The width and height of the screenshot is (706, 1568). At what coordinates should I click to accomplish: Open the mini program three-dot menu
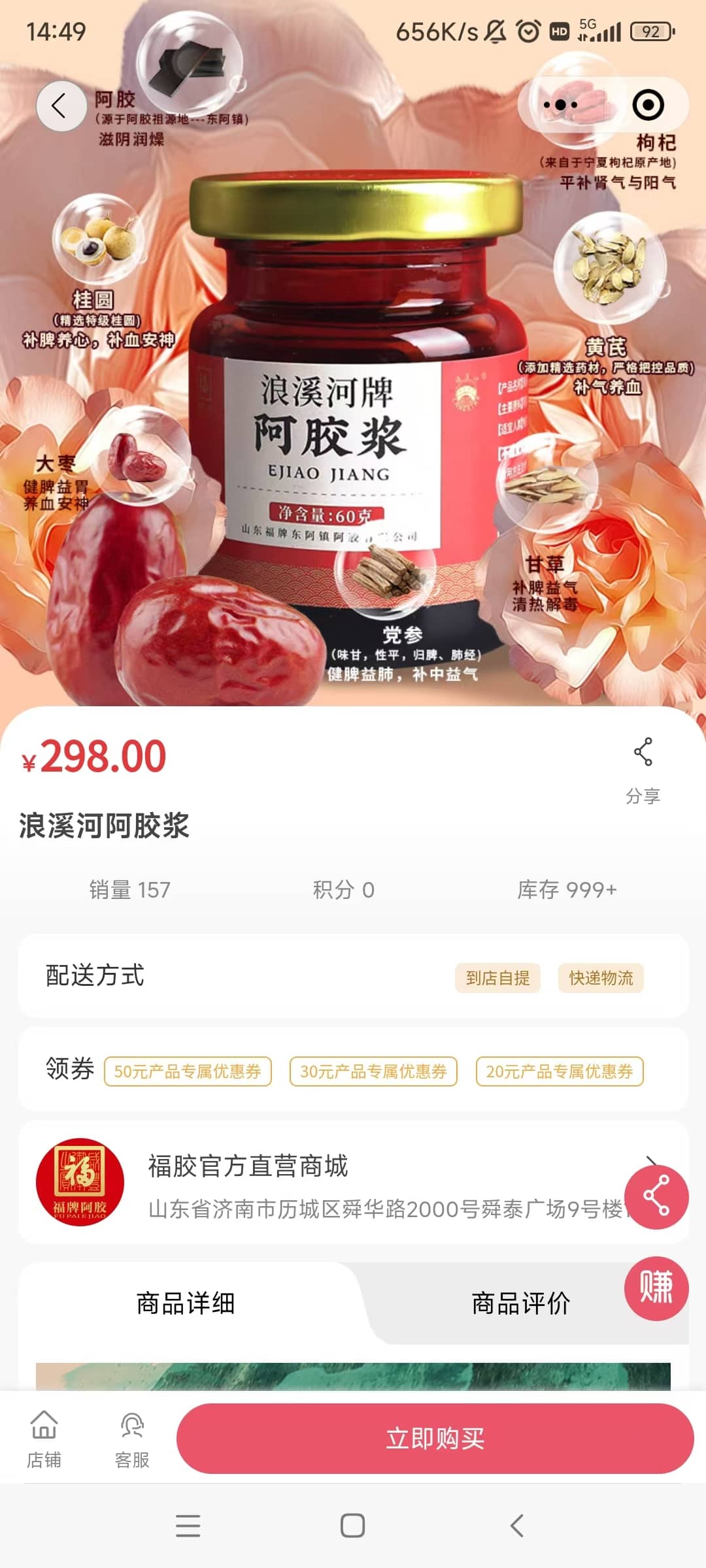pyautogui.click(x=561, y=105)
